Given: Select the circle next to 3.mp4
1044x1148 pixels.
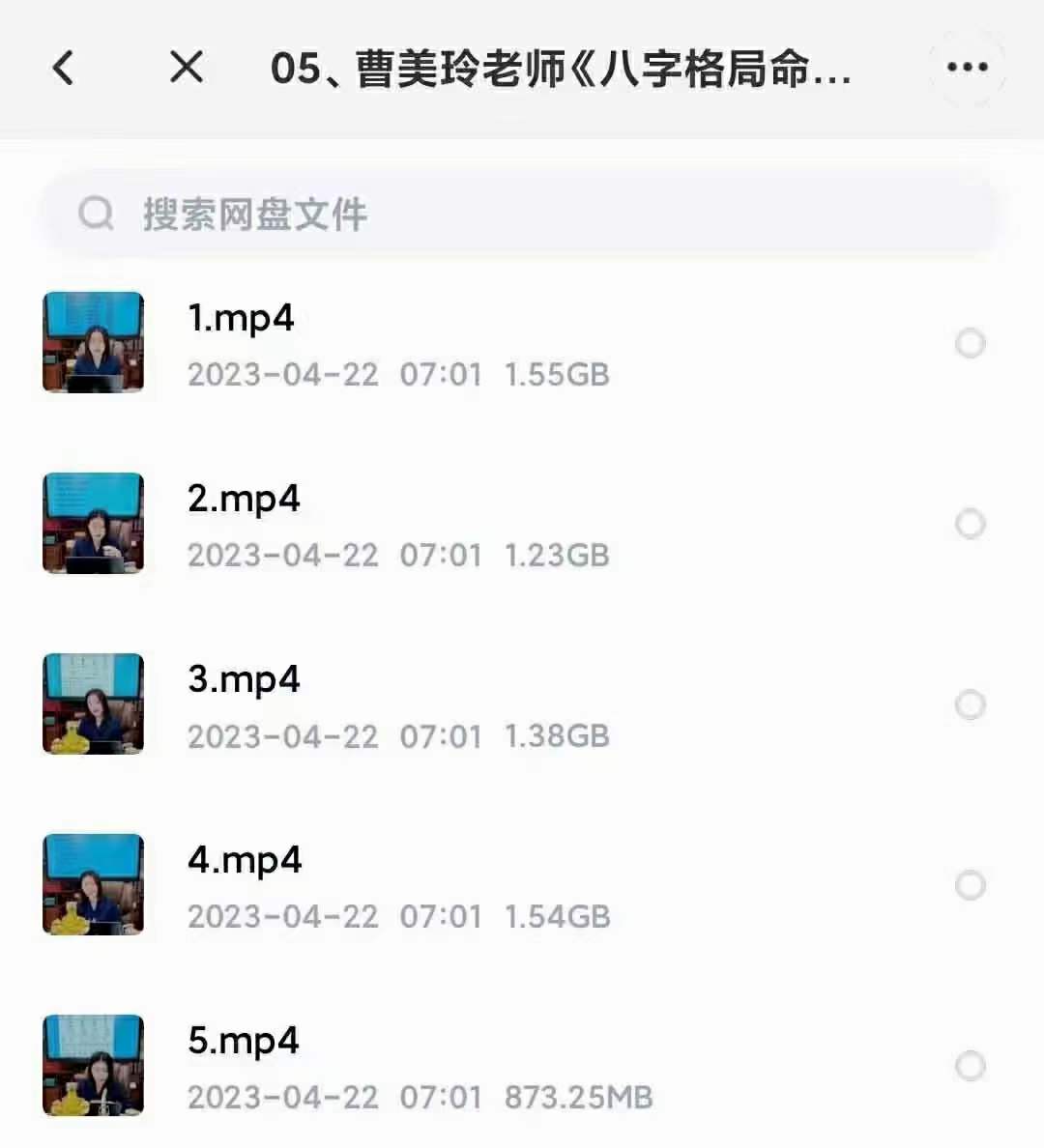Looking at the screenshot, I should point(970,704).
